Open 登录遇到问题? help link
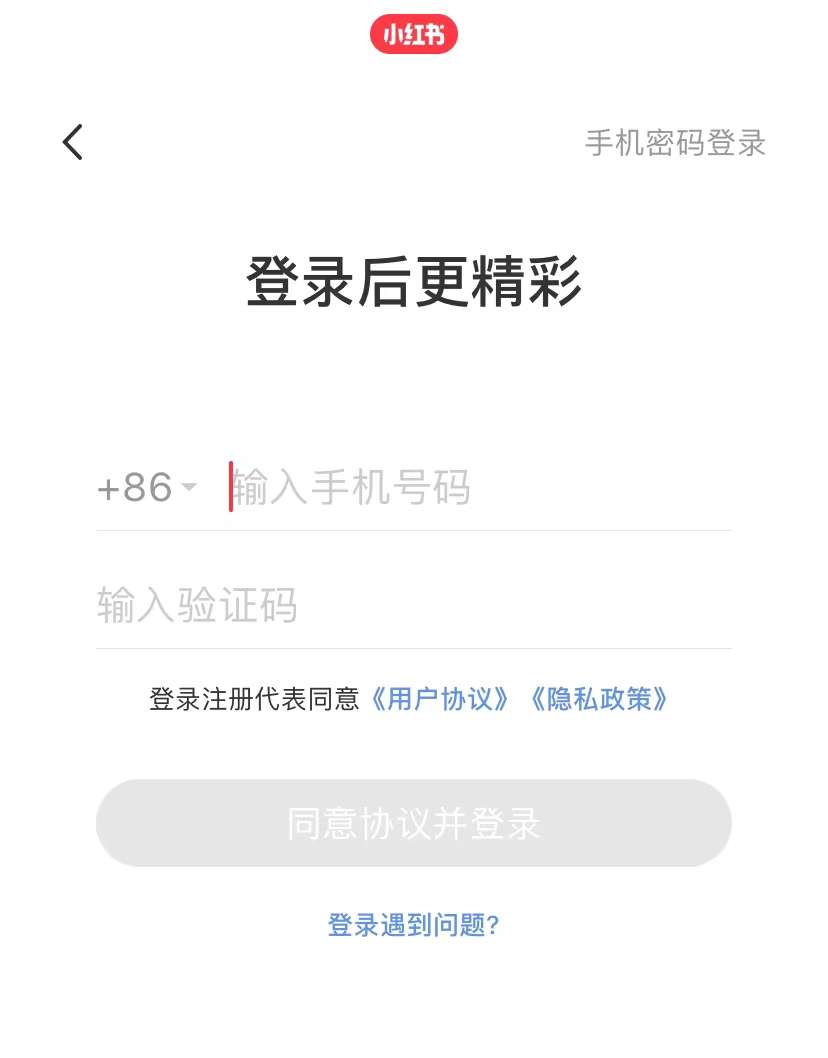 (x=414, y=925)
